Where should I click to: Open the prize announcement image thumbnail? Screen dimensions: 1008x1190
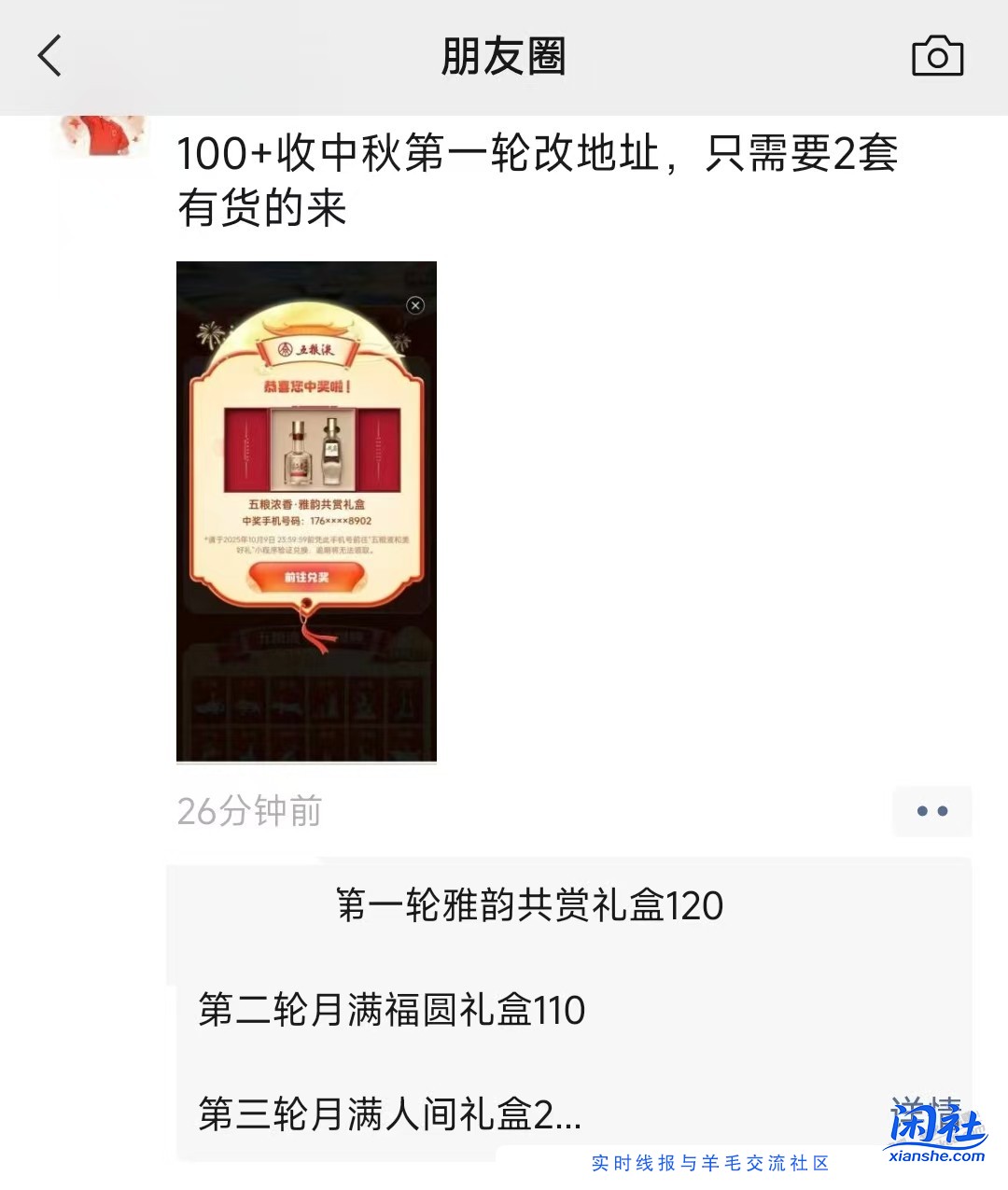[305, 511]
